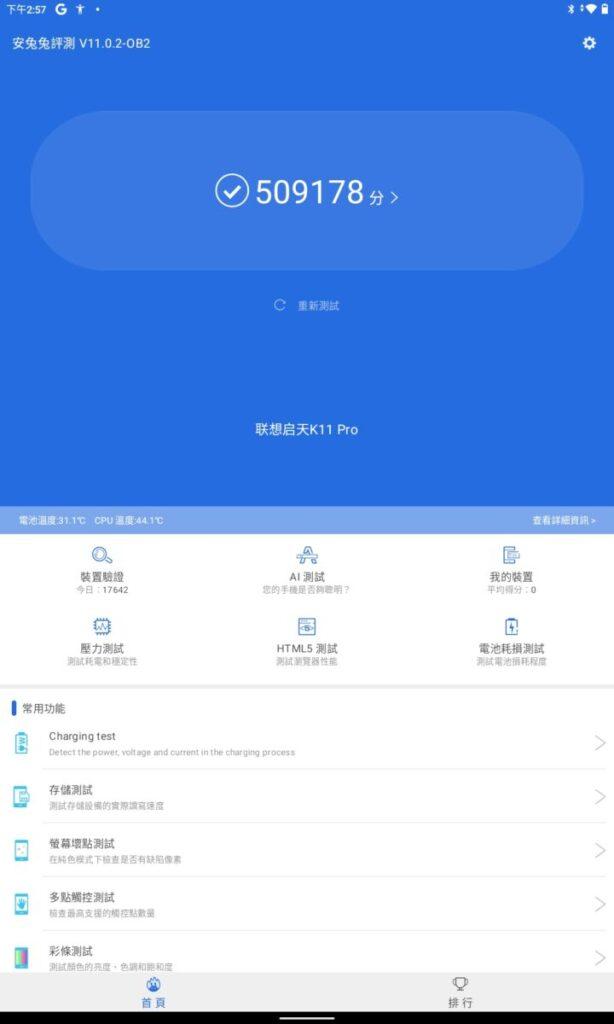Open 多點觸控測試 row
This screenshot has height=1024, width=614.
click(x=307, y=904)
